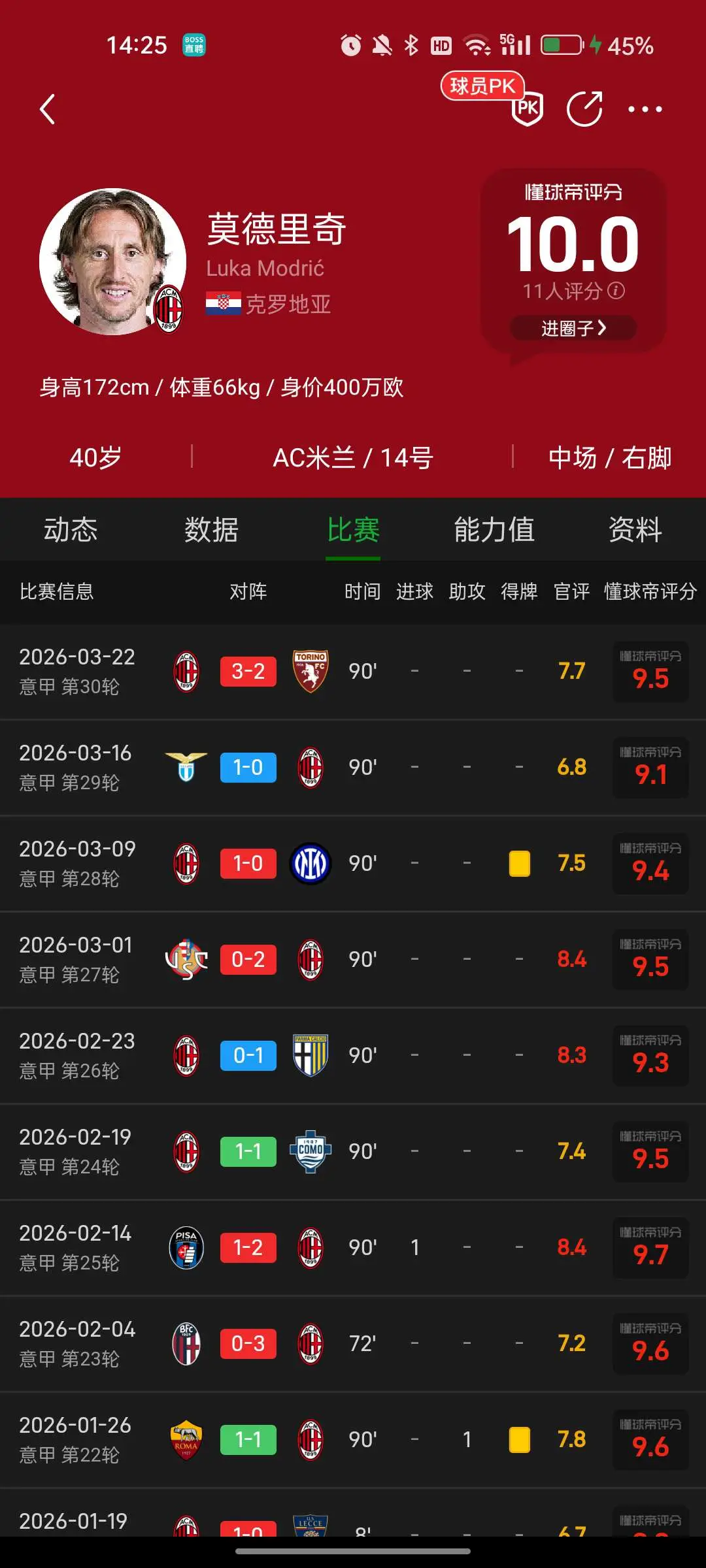Screen dimensions: 706x1568
Task: Open the rating info icon beside 11人评分
Action: (x=616, y=290)
